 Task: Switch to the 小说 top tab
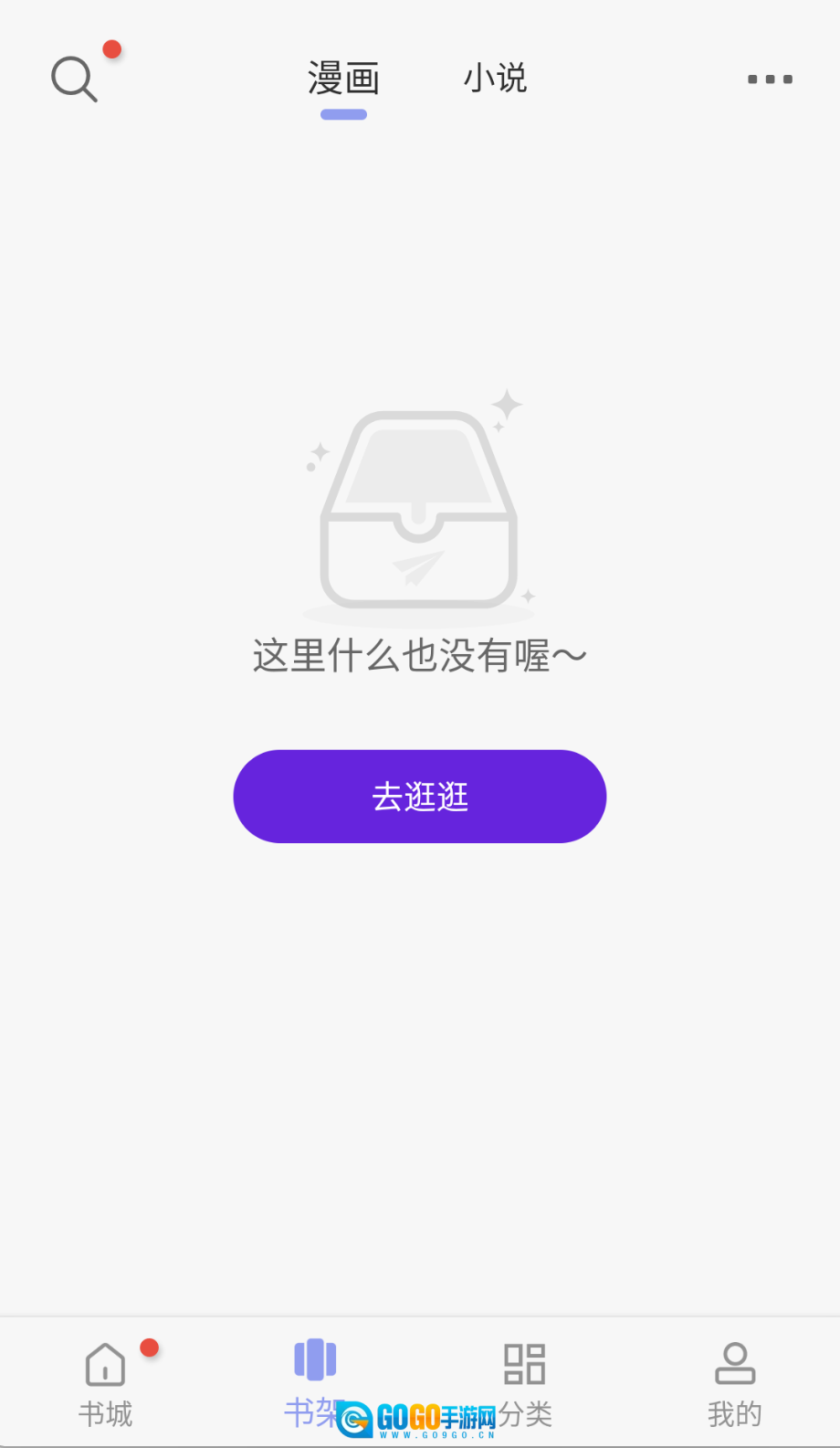point(495,79)
